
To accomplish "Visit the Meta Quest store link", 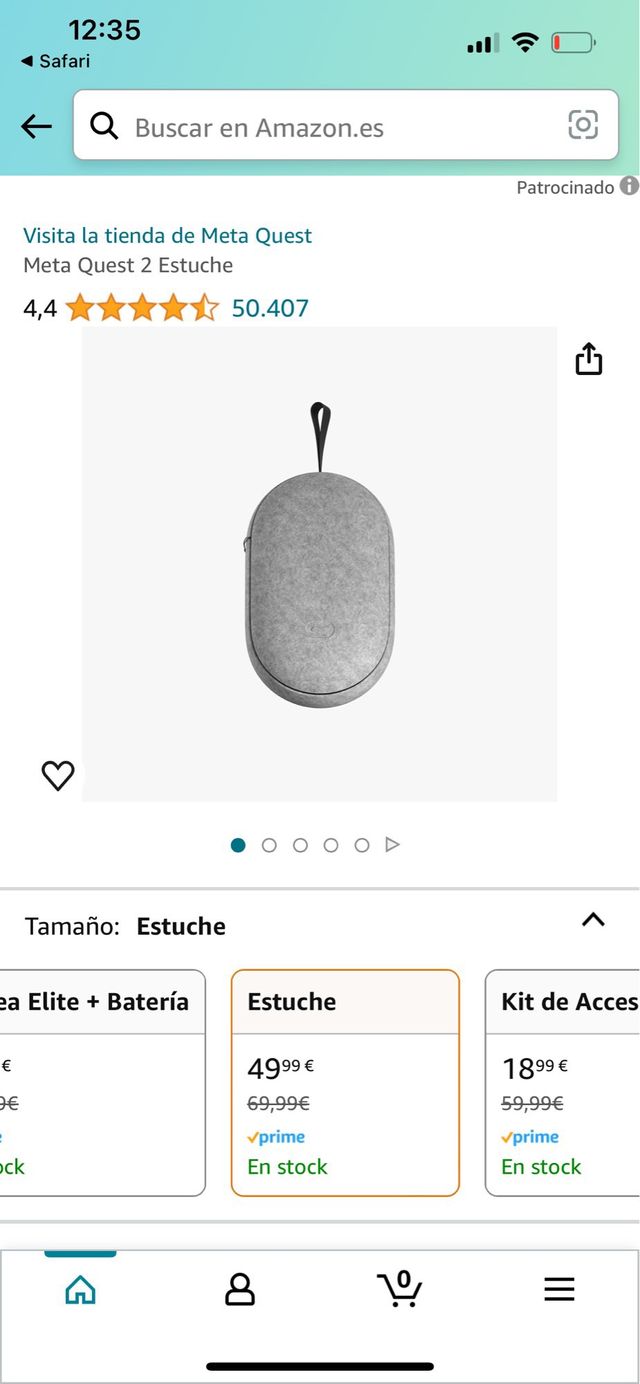I will coord(167,236).
